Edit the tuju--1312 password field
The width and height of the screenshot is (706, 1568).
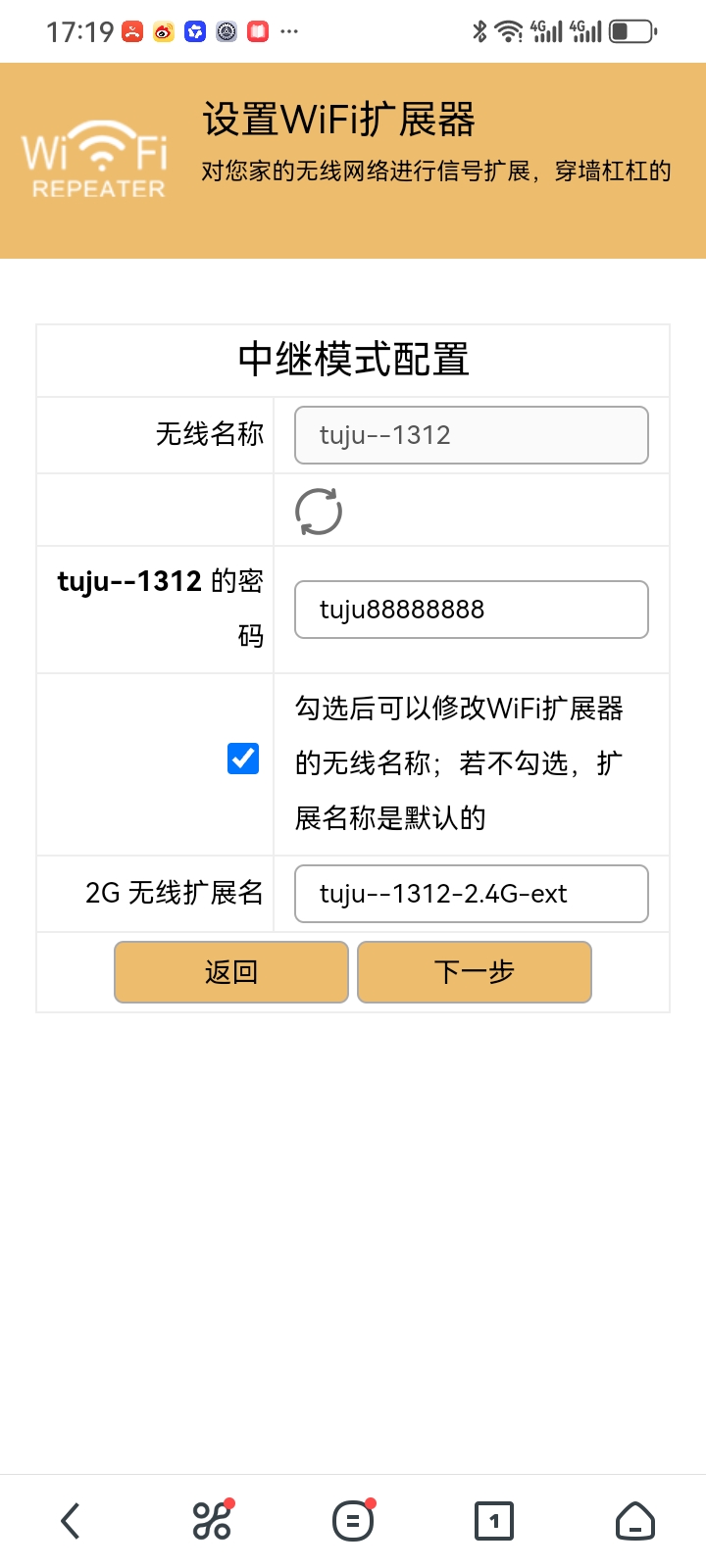471,610
